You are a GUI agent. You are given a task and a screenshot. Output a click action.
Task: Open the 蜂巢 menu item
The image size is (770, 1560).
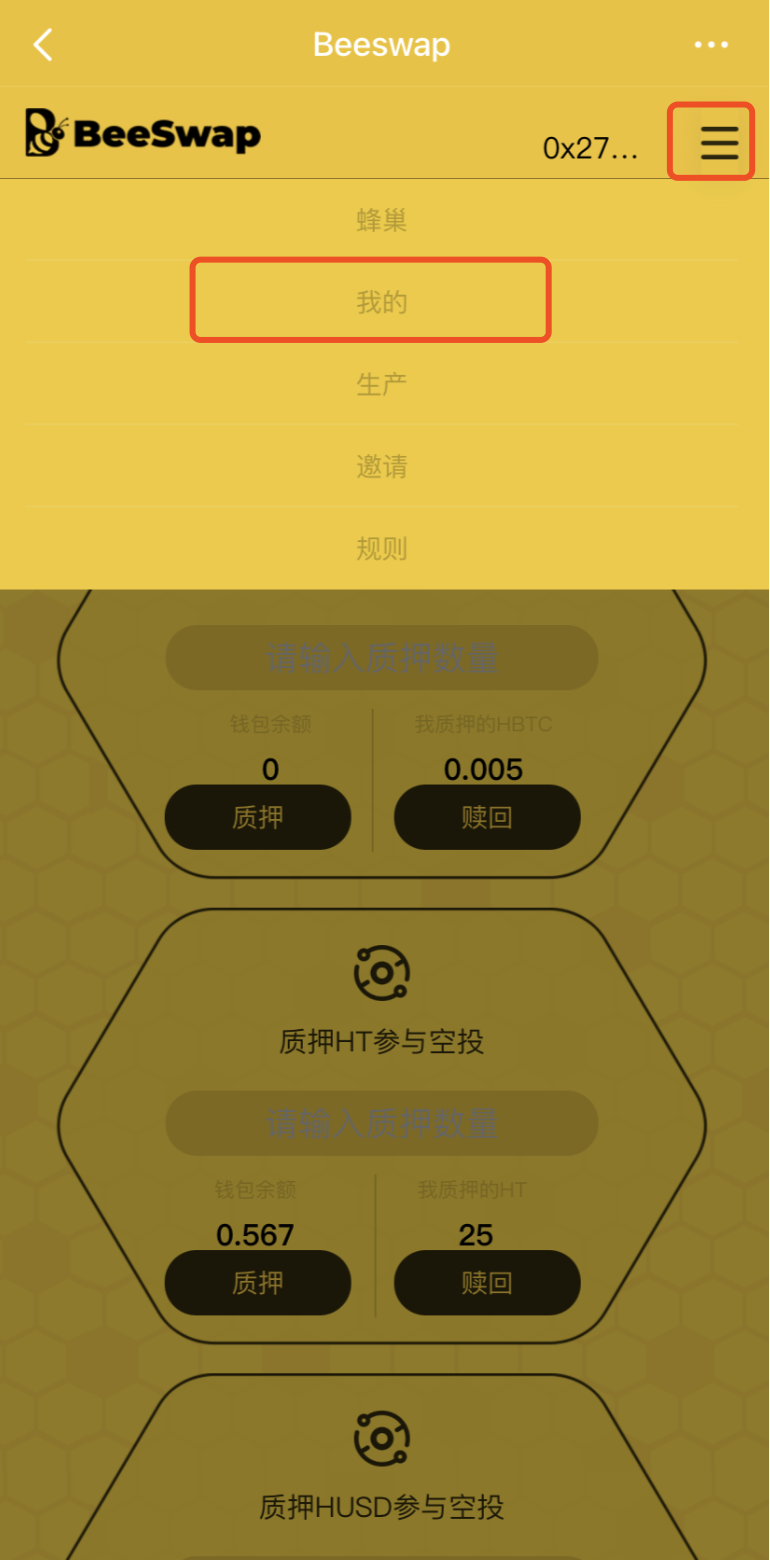pyautogui.click(x=381, y=220)
